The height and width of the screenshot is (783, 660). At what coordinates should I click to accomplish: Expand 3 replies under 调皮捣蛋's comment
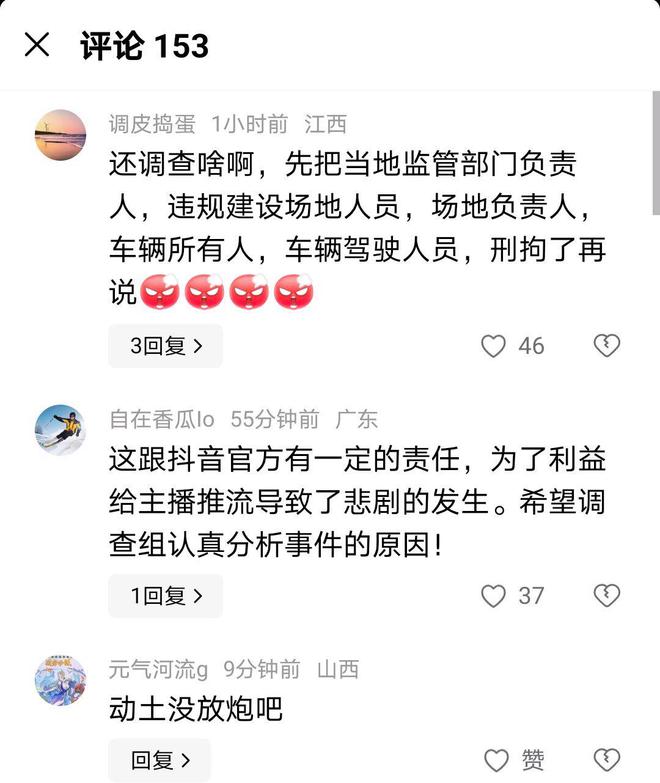click(x=165, y=346)
